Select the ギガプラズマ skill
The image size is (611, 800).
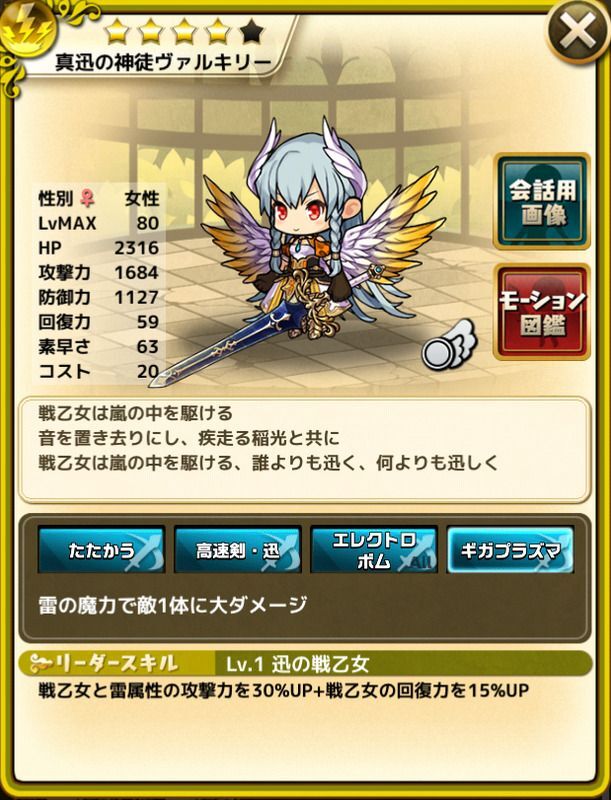click(509, 550)
